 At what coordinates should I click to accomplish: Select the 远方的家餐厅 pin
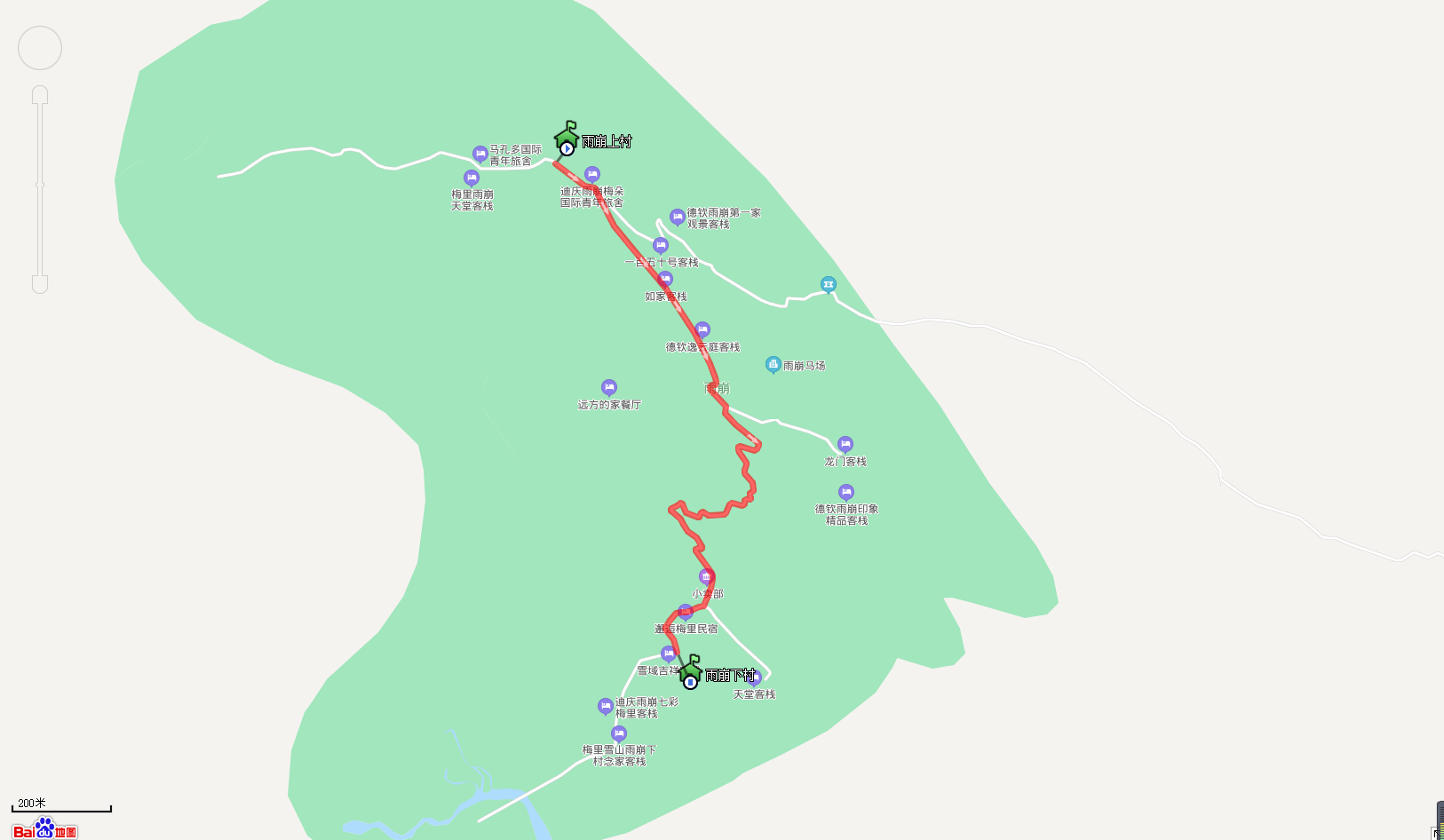[x=609, y=388]
